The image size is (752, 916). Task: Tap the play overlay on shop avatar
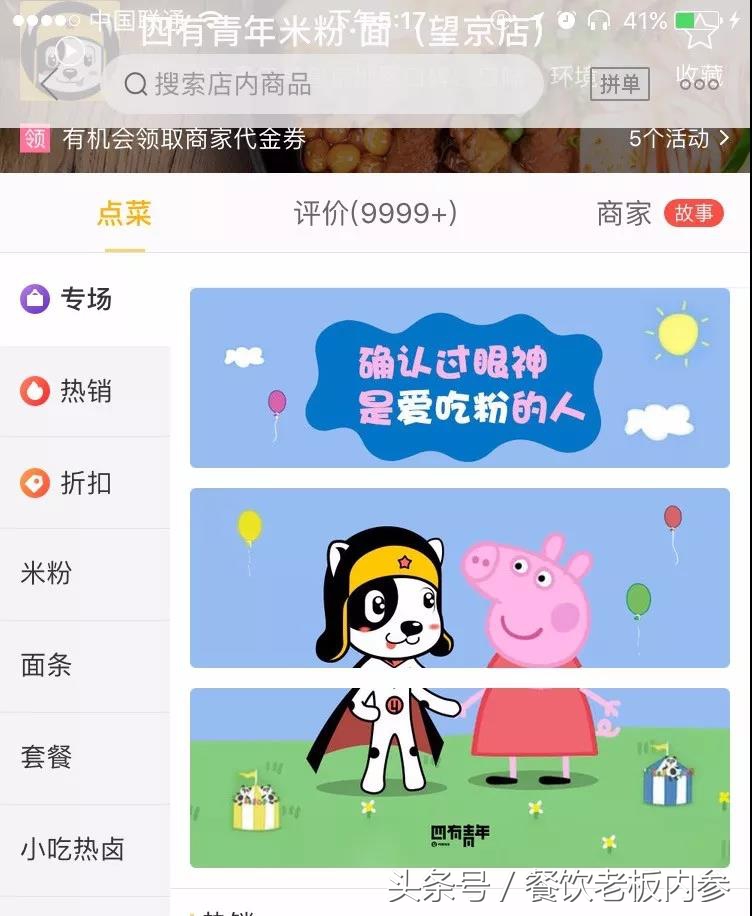[68, 51]
